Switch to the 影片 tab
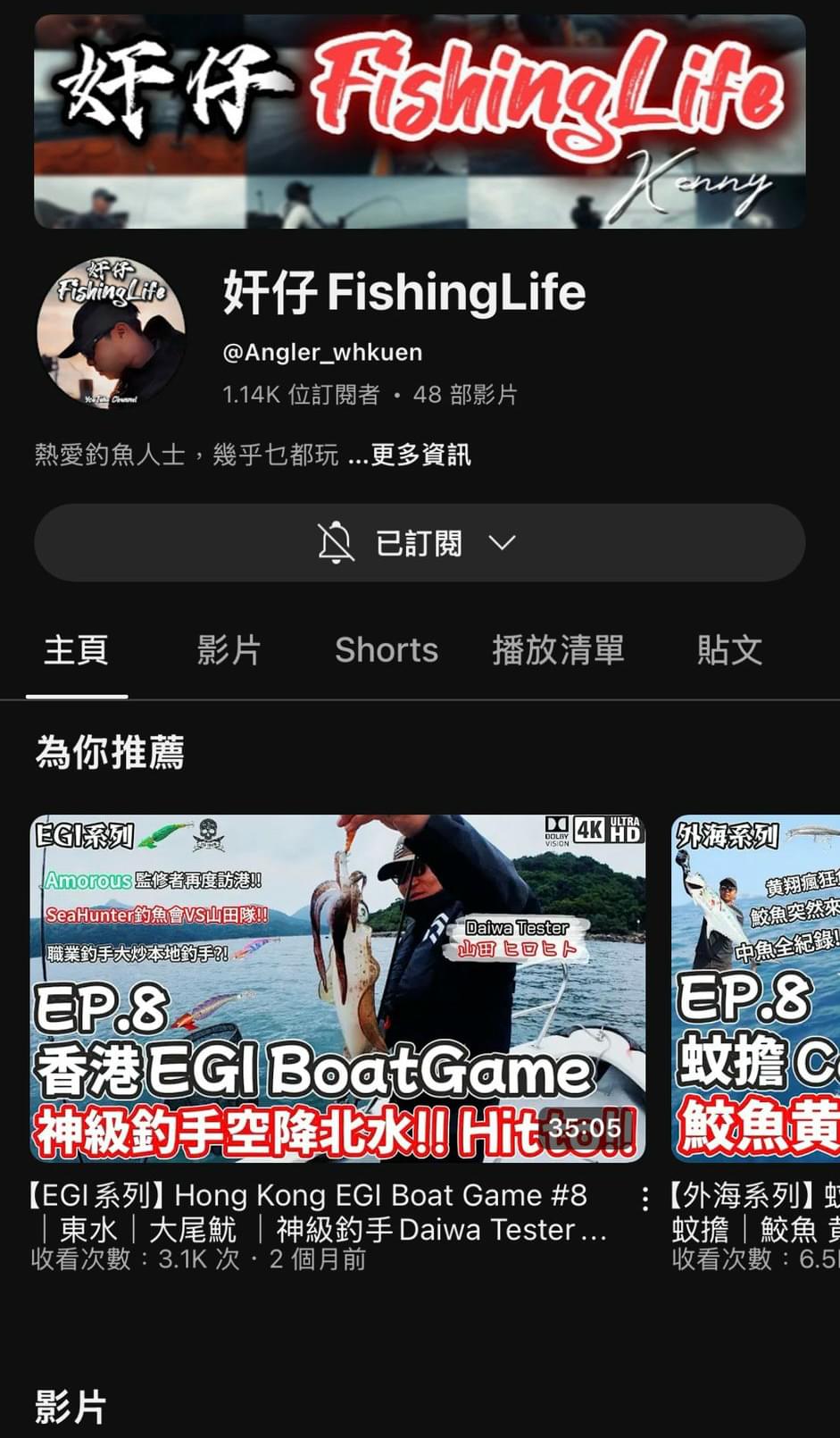 (x=229, y=650)
